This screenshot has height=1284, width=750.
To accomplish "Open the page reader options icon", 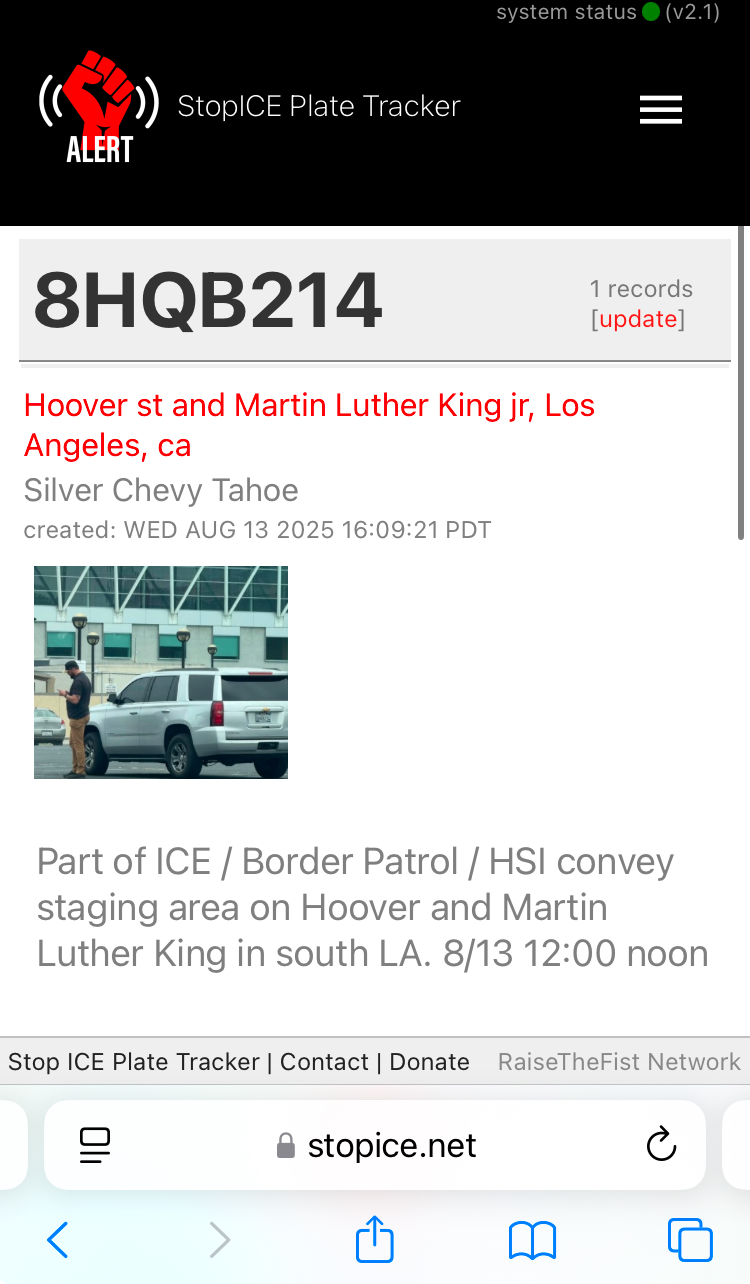I will (x=95, y=1146).
